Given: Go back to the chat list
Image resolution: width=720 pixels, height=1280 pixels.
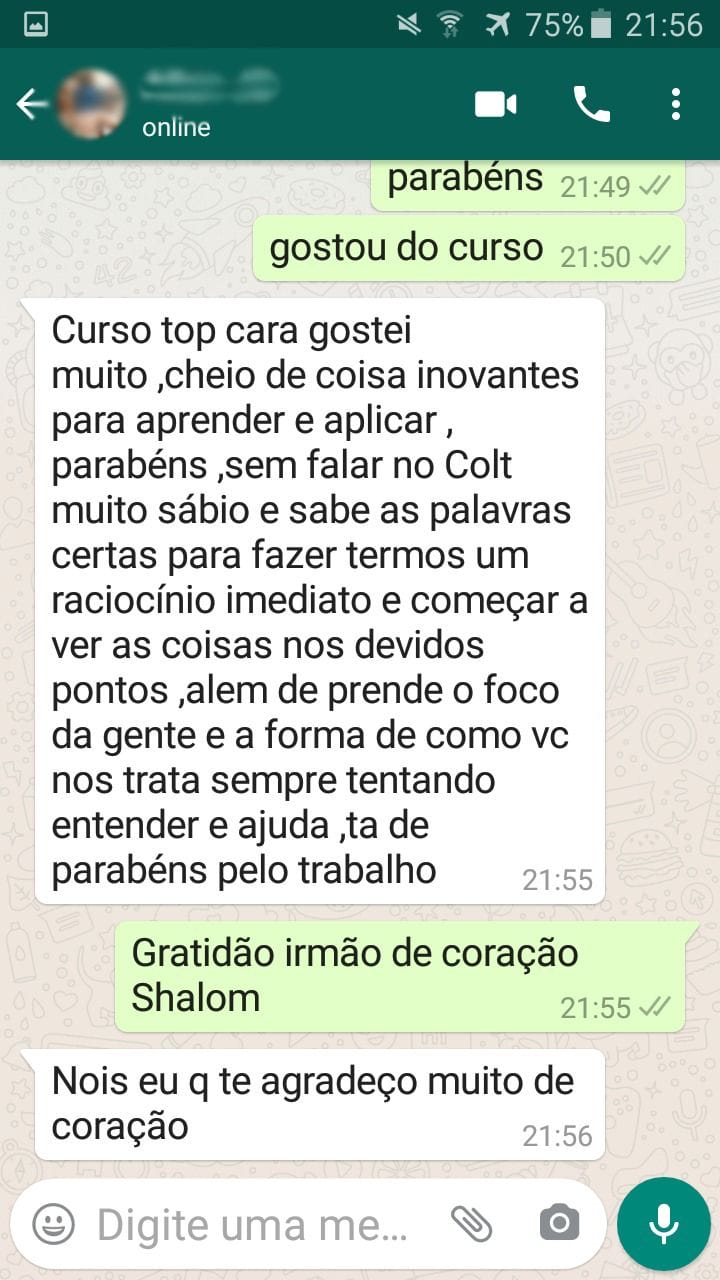Looking at the screenshot, I should click(x=30, y=104).
